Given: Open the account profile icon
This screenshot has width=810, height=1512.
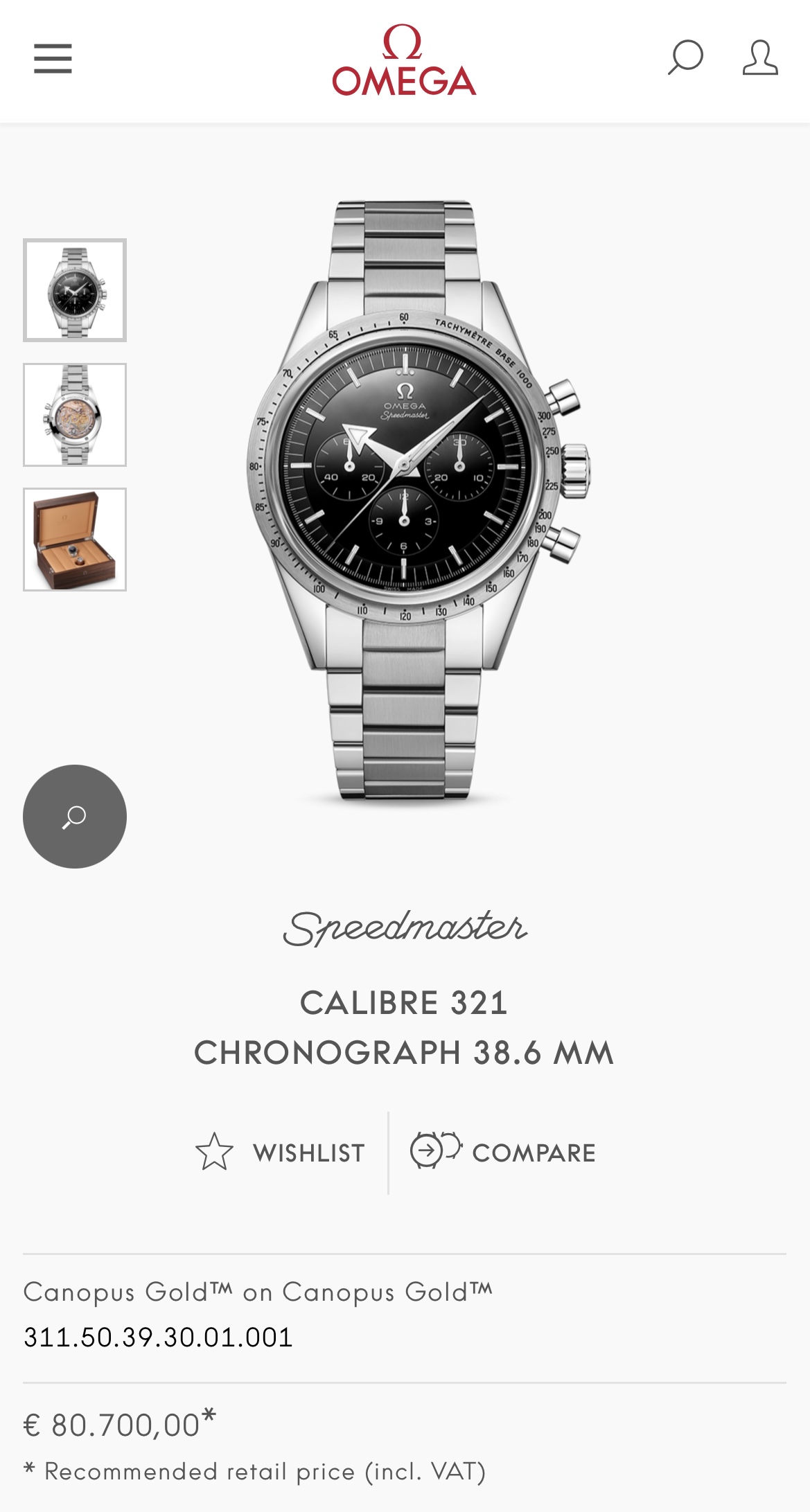Looking at the screenshot, I should [x=760, y=57].
